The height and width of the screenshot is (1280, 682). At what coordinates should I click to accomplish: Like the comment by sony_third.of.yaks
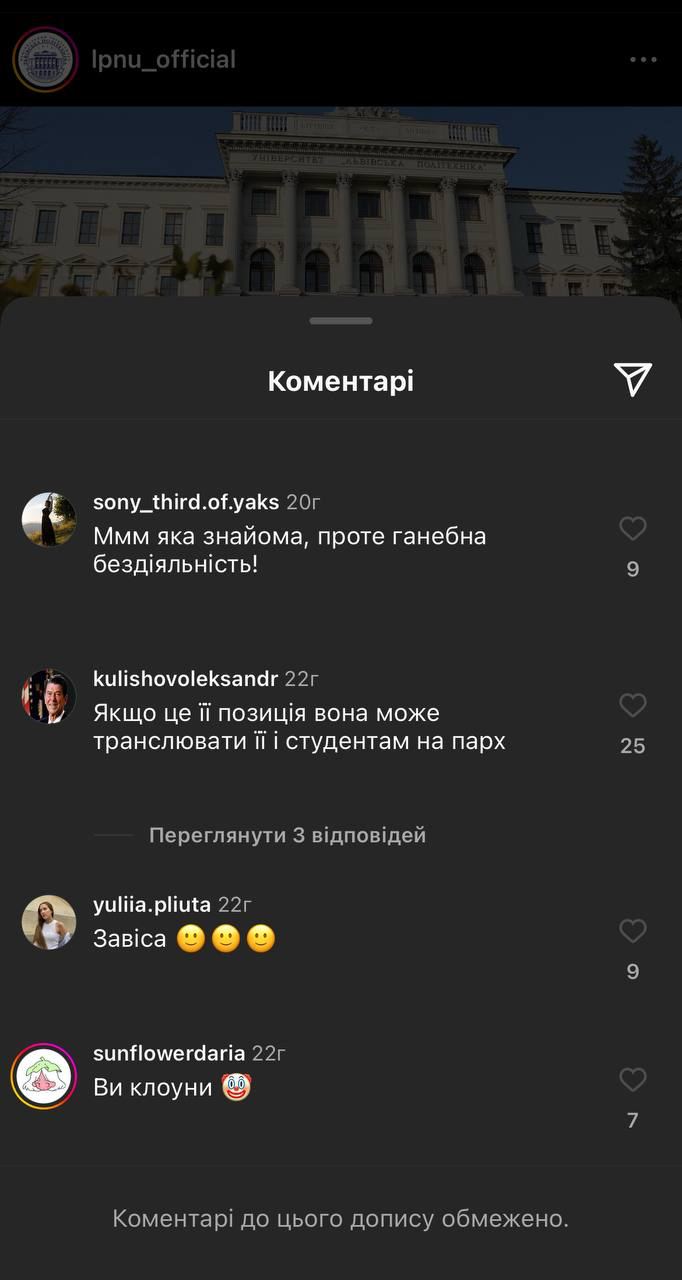632,528
